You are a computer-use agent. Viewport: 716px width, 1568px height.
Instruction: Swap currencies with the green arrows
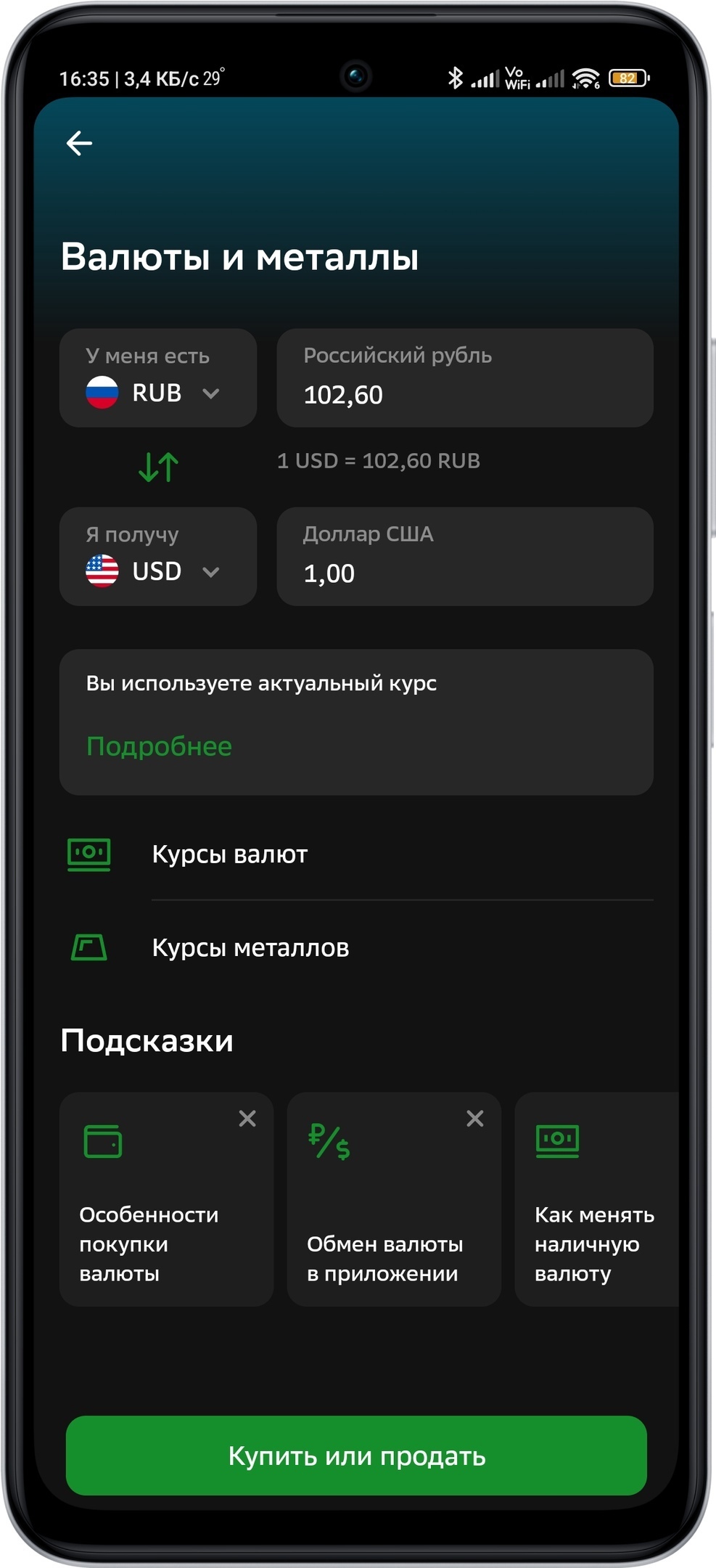point(158,467)
